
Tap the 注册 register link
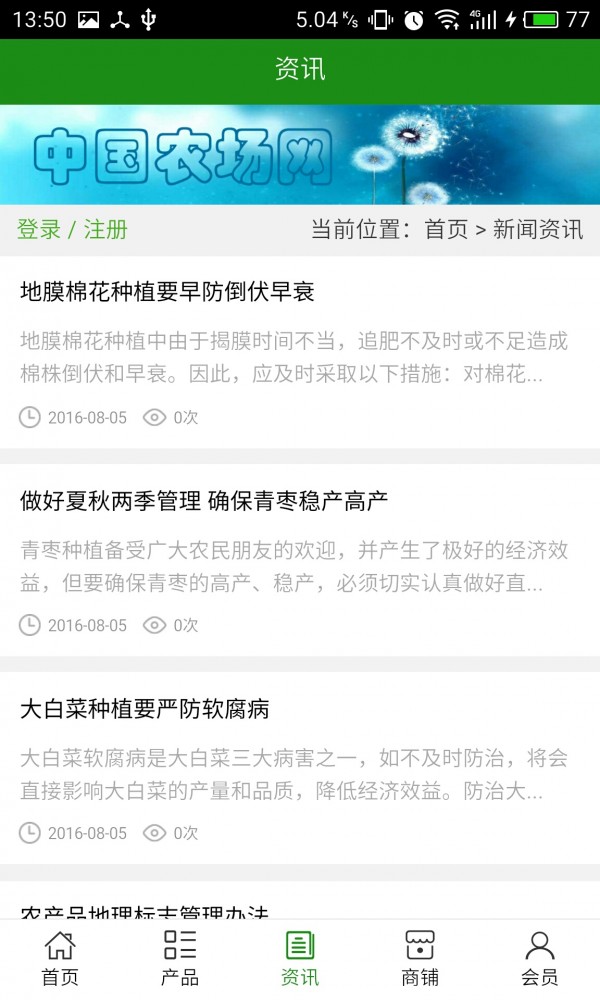point(106,230)
